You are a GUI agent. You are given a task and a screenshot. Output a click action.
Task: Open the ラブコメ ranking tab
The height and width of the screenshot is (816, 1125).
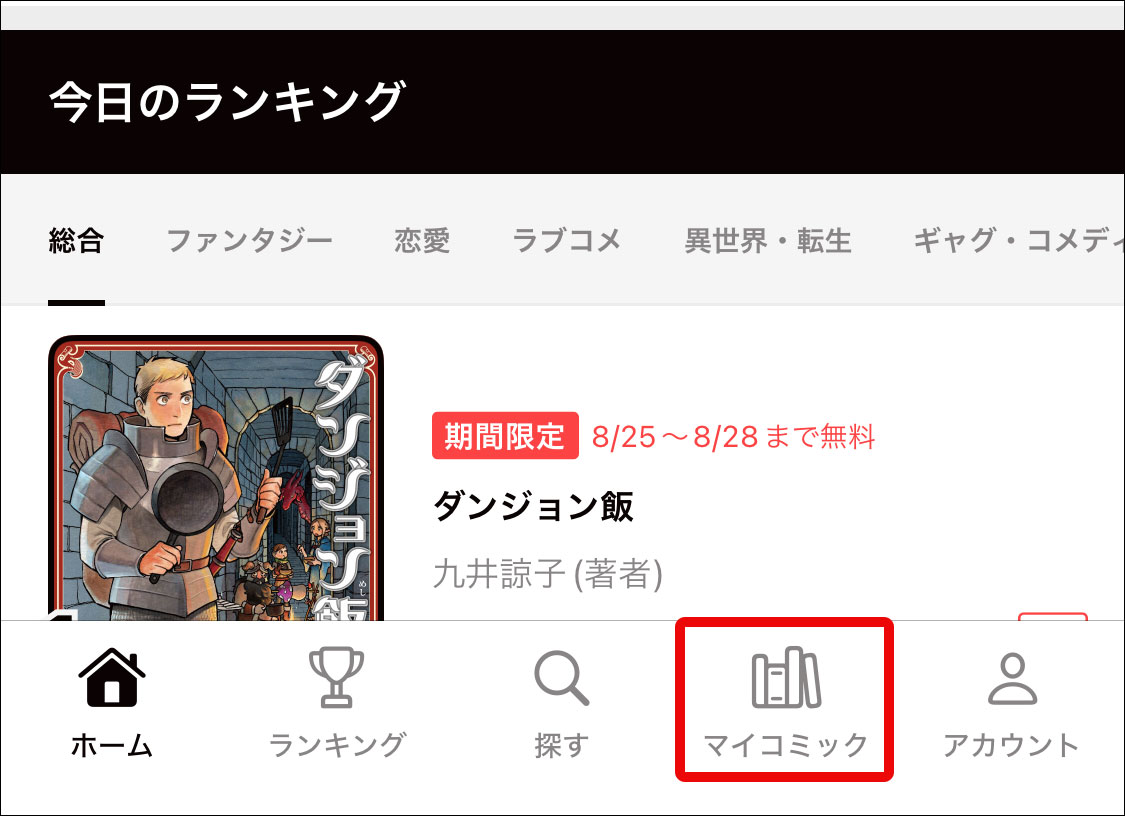pos(566,241)
